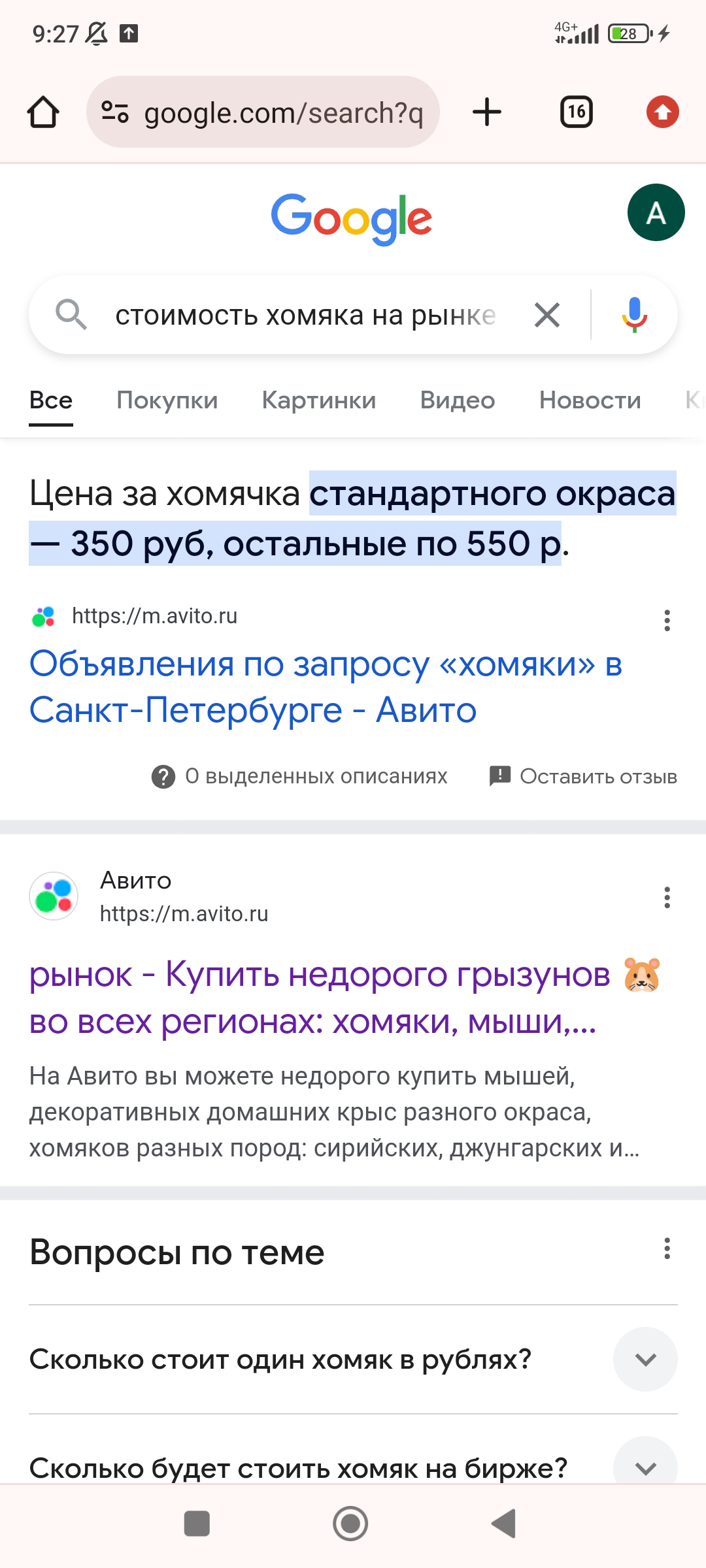Tap the google.com address bar
Image resolution: width=706 pixels, height=1568 pixels.
point(263,112)
